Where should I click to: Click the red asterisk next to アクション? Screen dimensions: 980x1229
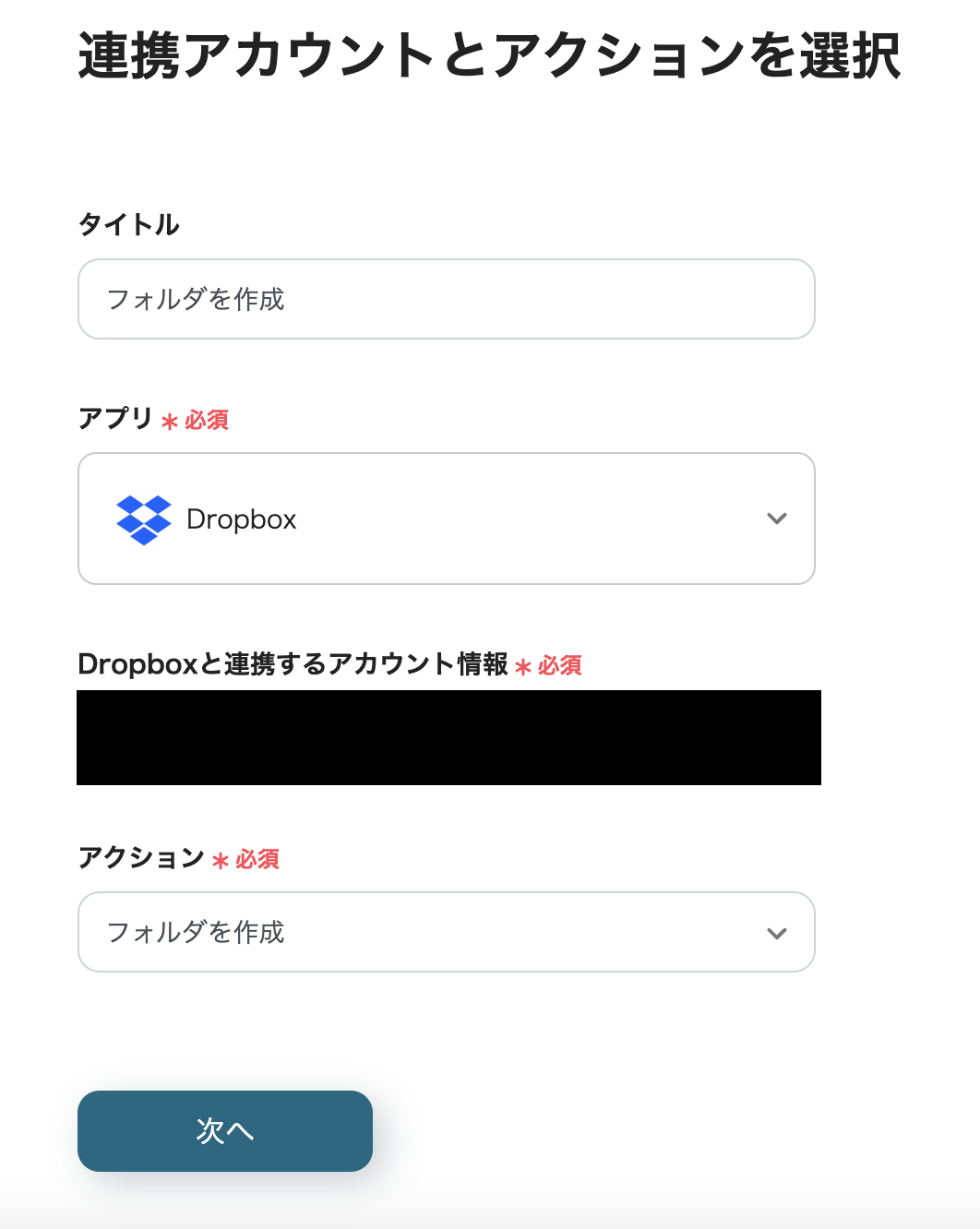tap(221, 861)
